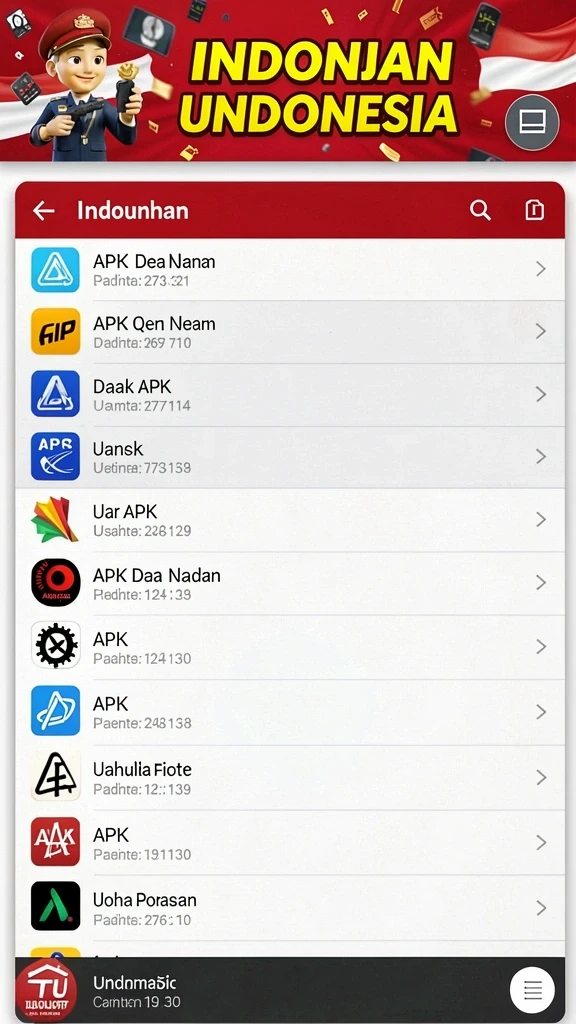Open the Uahulia Fiote entry
This screenshot has height=1024, width=576.
tap(289, 778)
